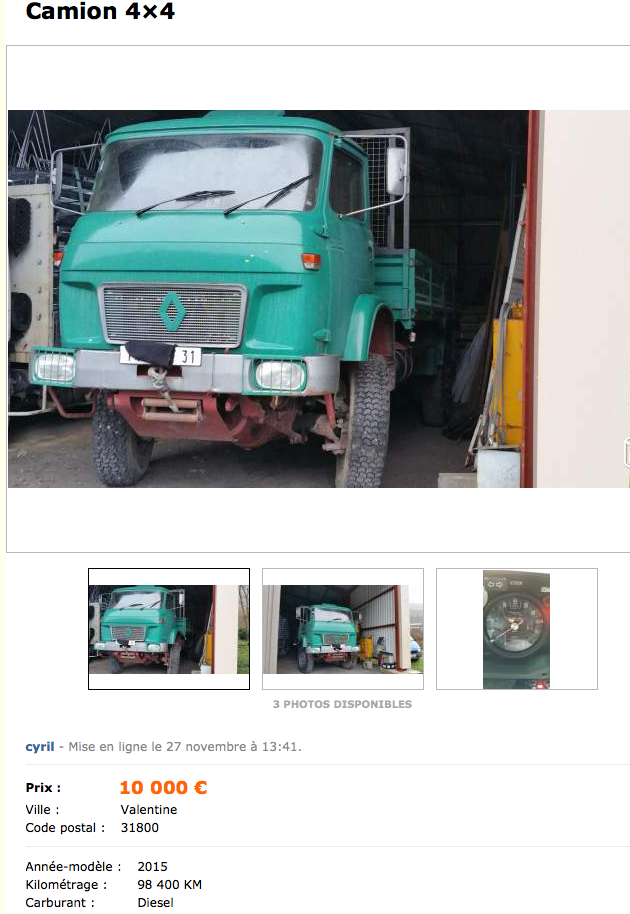Select the second thumbnail of truck in garage

(x=342, y=629)
